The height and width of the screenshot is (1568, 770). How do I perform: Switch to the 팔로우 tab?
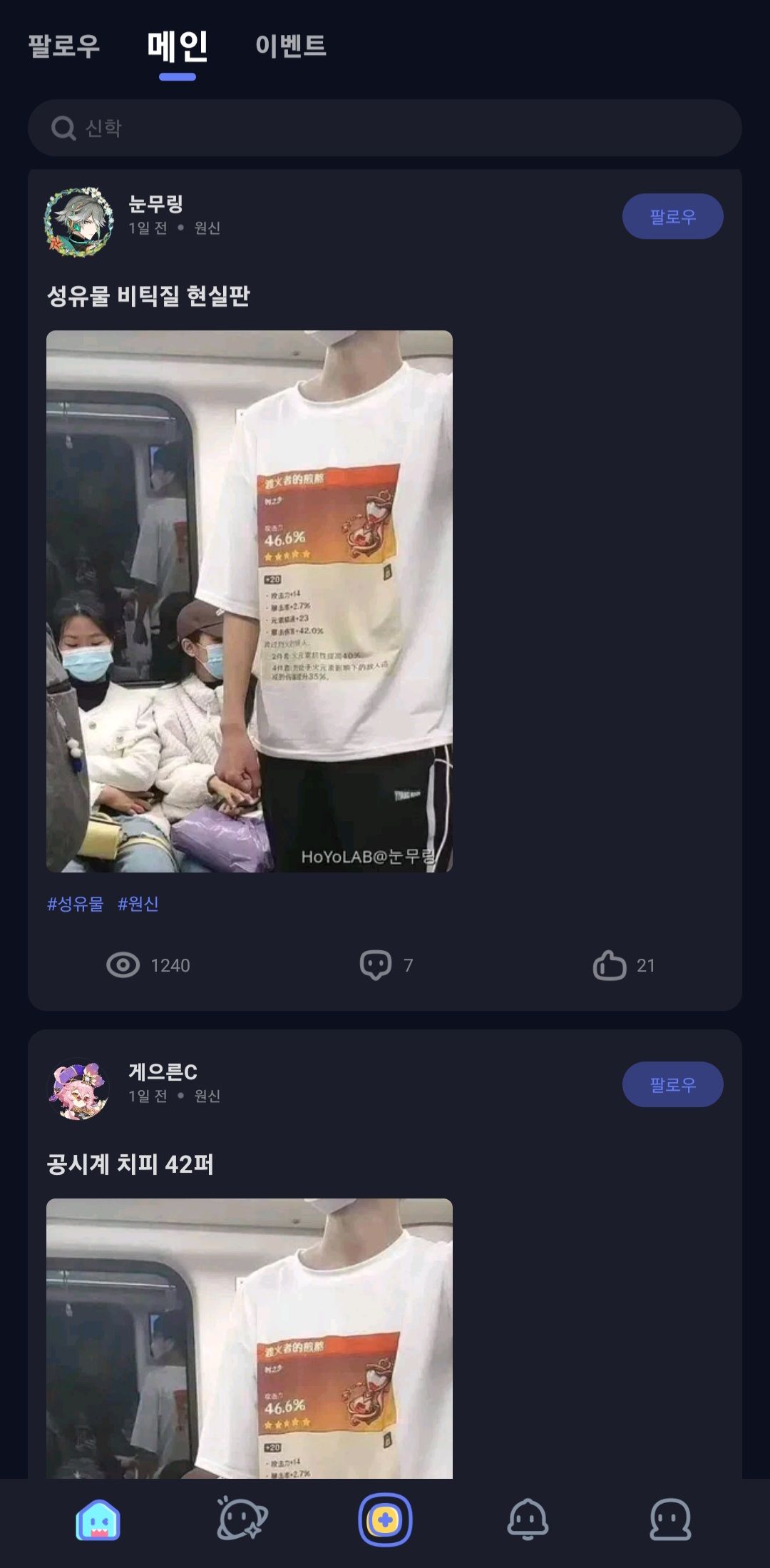63,46
